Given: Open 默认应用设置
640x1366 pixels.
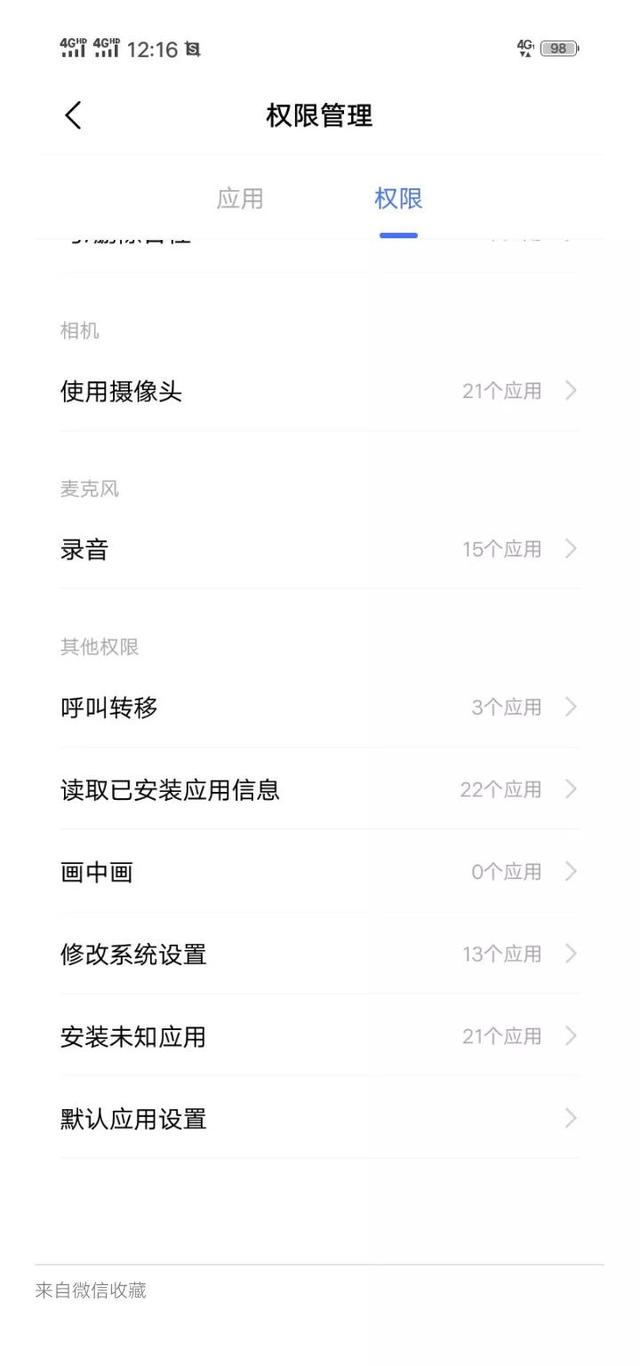Looking at the screenshot, I should click(319, 1118).
